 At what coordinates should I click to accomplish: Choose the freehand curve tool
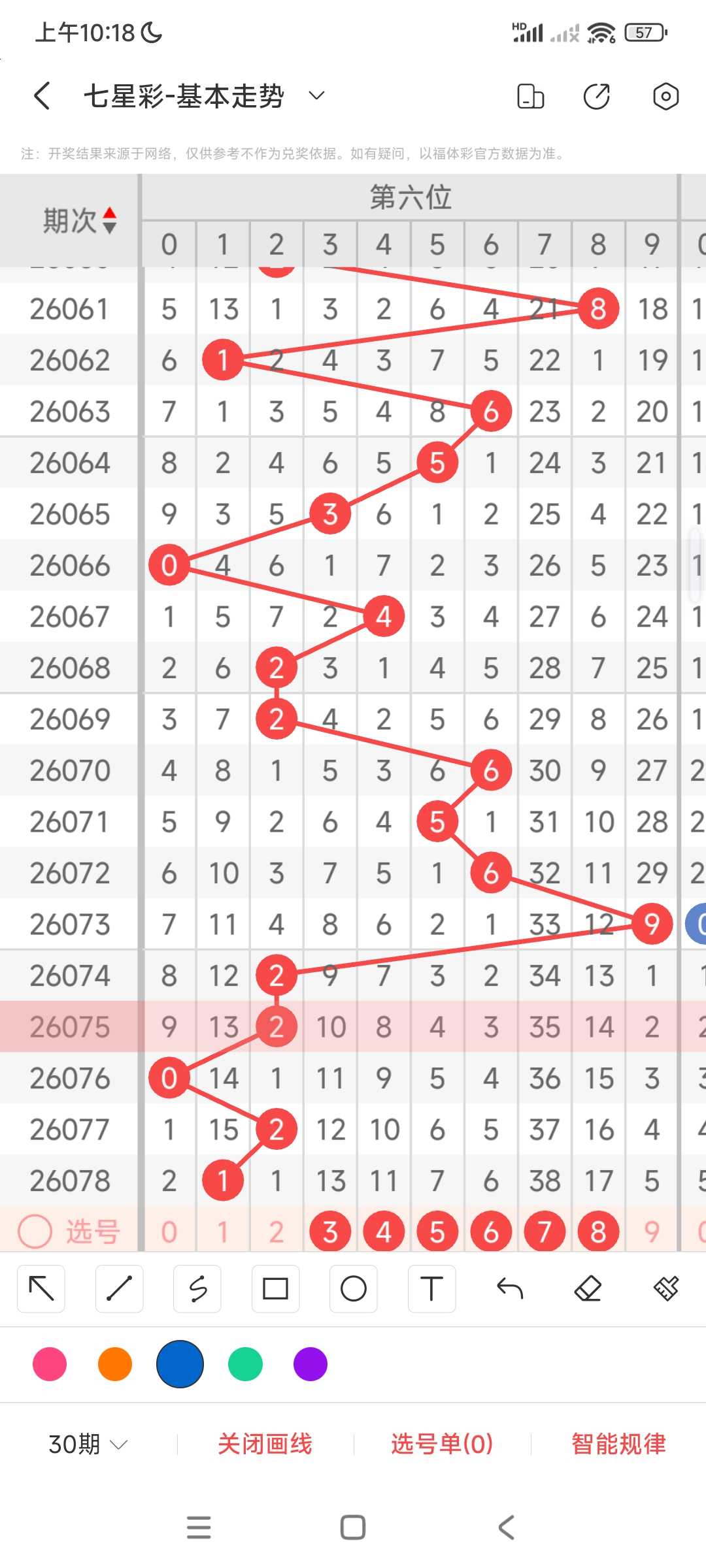pyautogui.click(x=197, y=1289)
